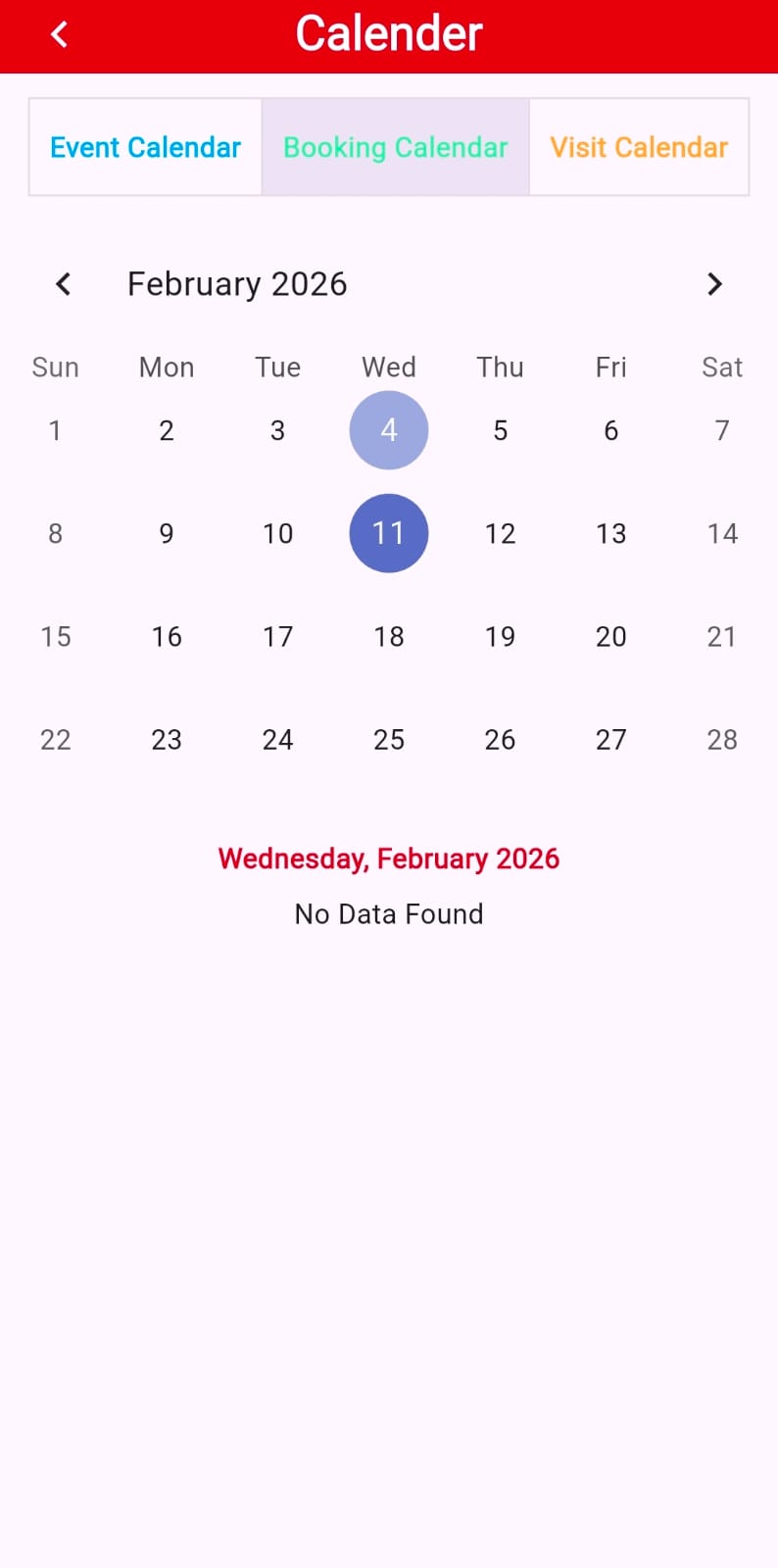
Task: Choose the last day, February 28
Action: coord(722,739)
